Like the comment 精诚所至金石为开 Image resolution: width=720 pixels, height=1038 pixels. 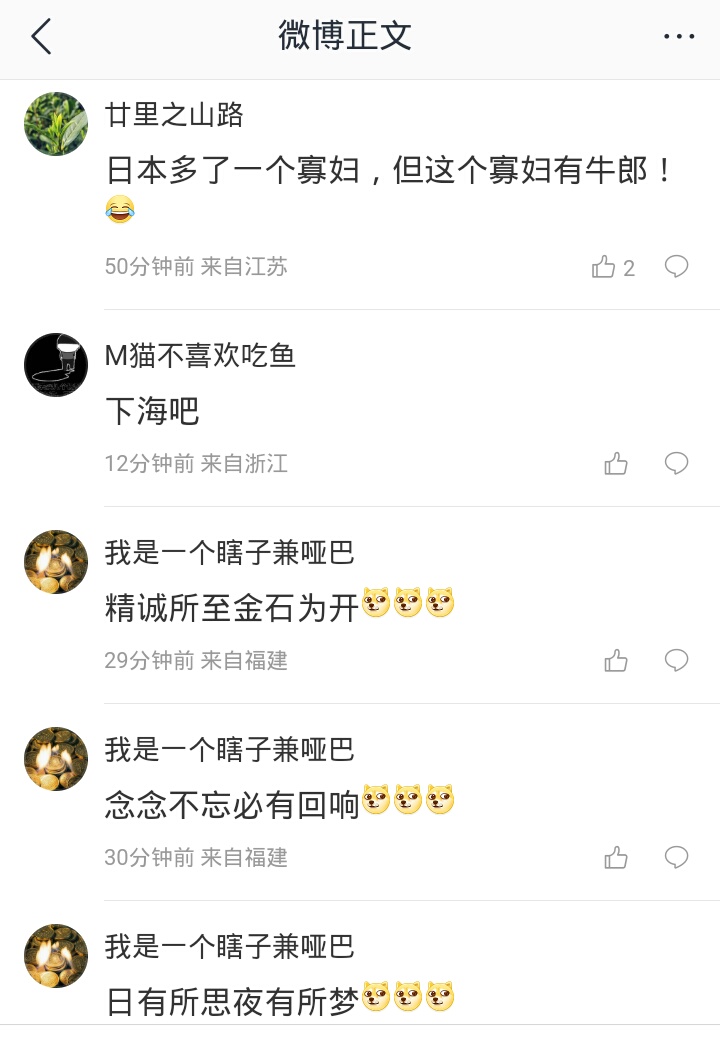616,661
